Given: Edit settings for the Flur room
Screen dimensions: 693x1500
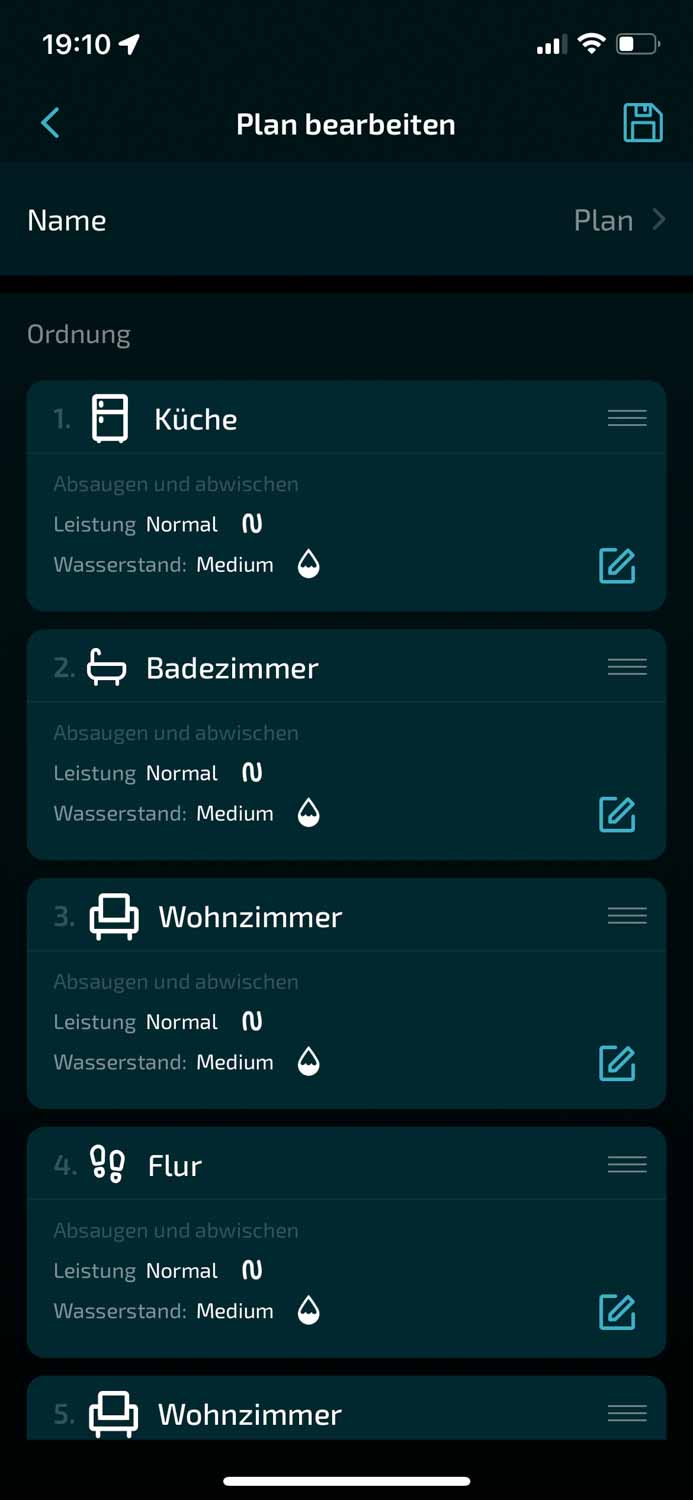Looking at the screenshot, I should pos(617,1312).
